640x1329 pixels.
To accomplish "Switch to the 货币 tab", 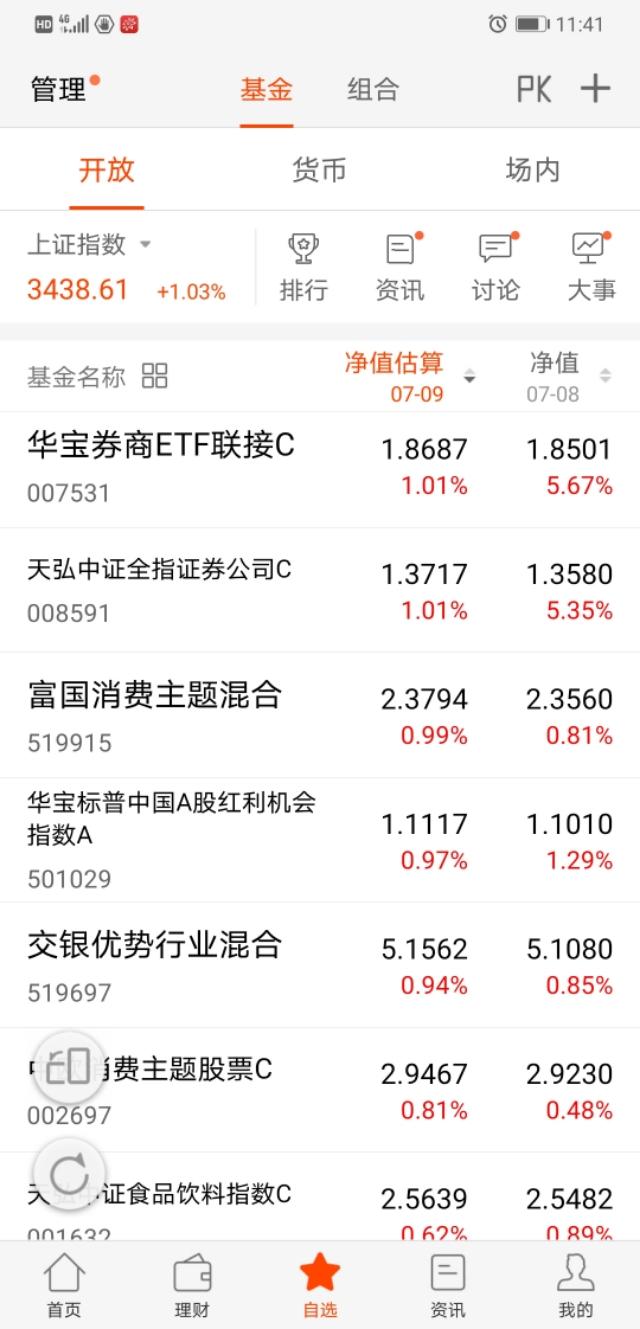I will pos(319,170).
